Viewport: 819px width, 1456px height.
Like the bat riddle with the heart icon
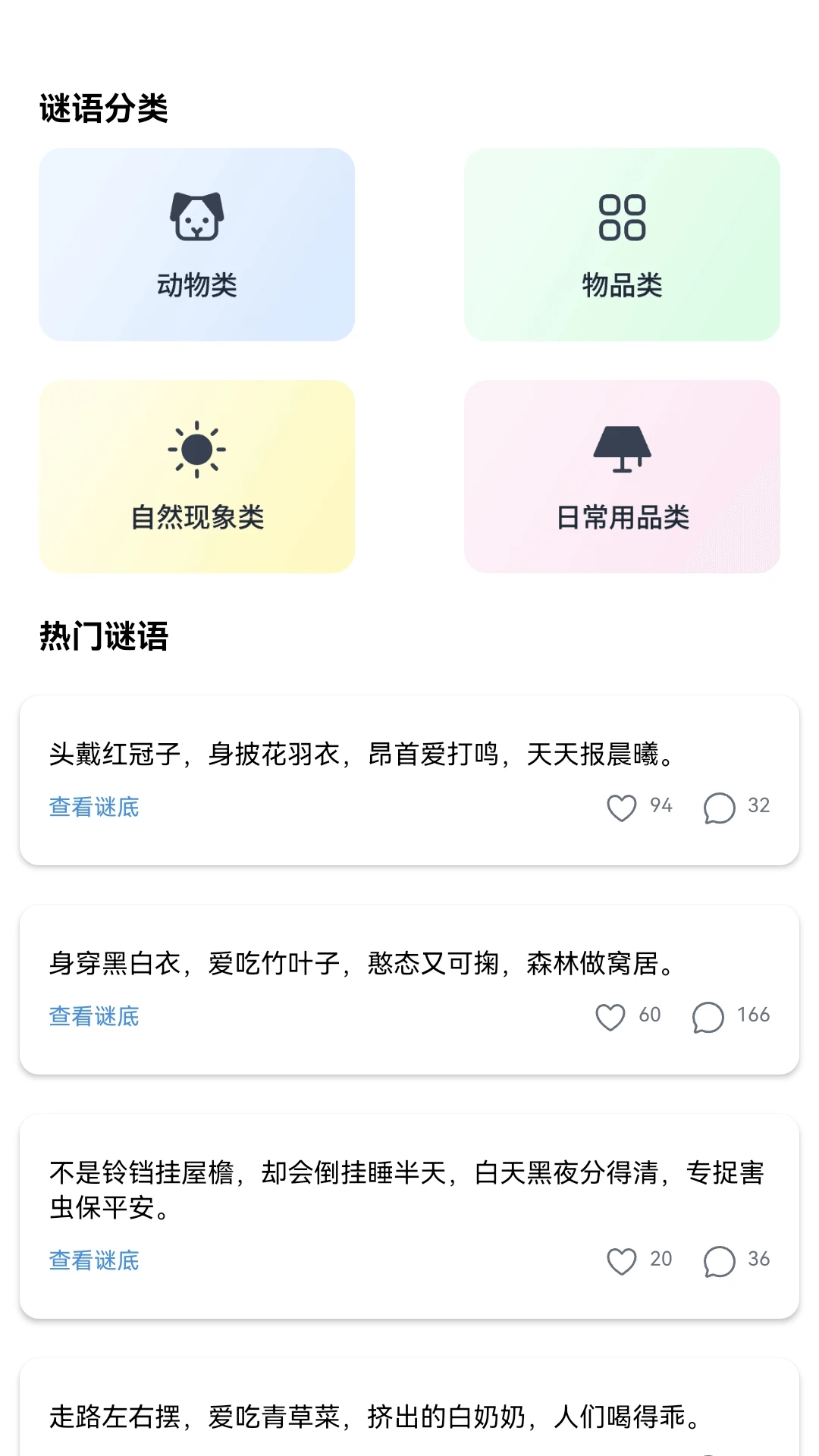coord(622,1260)
